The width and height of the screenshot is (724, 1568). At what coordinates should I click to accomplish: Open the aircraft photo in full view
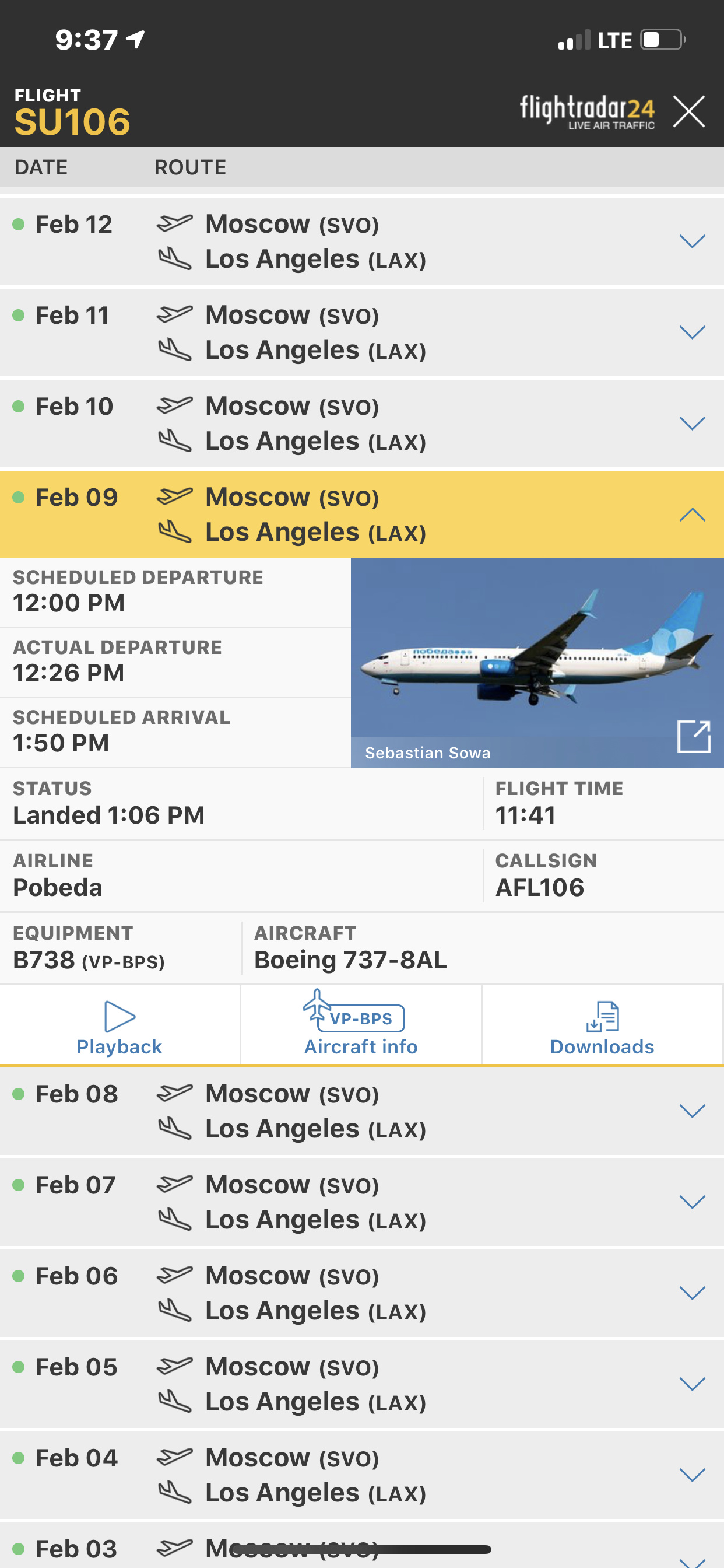(x=694, y=737)
